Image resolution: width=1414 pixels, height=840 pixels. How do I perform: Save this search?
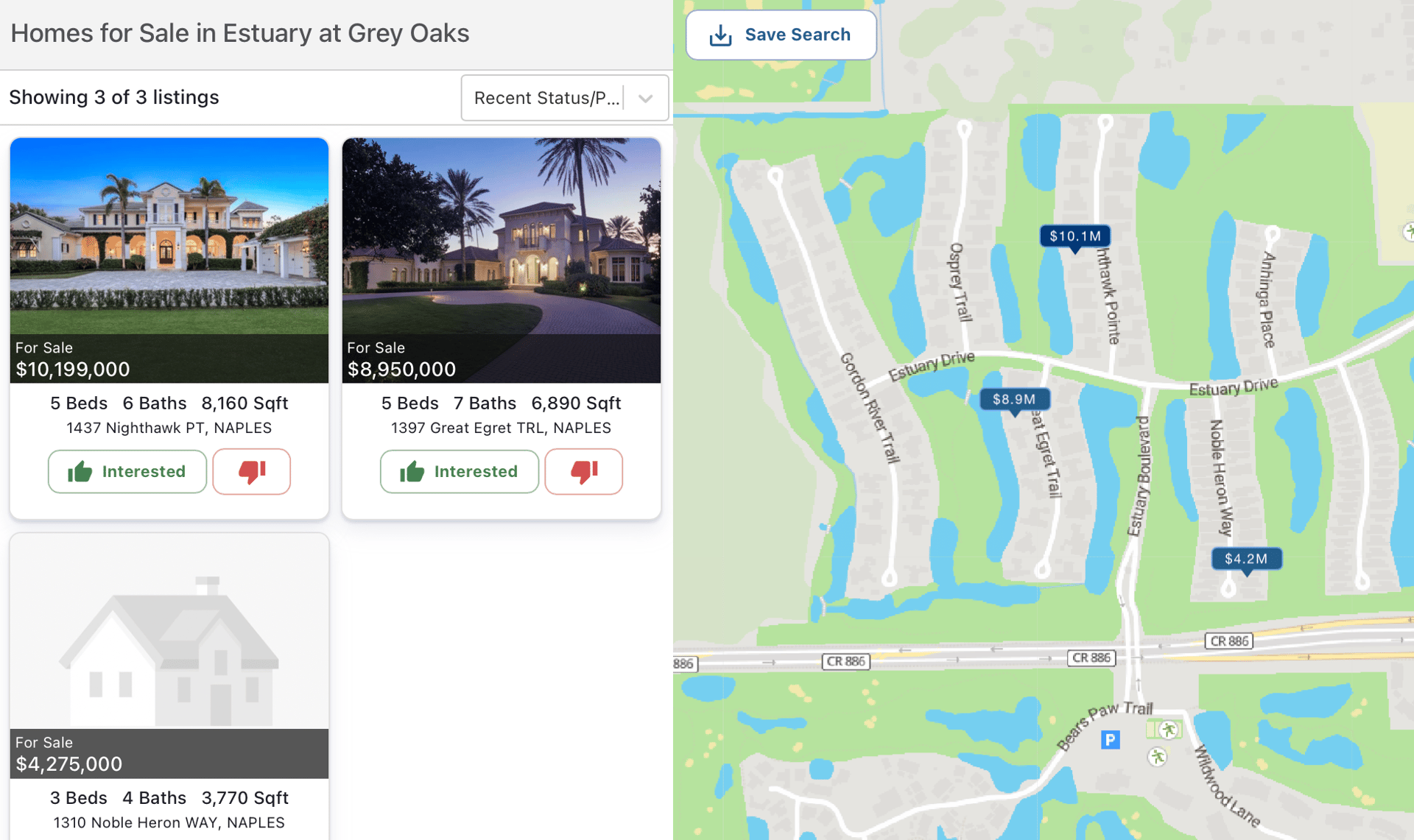[x=781, y=35]
